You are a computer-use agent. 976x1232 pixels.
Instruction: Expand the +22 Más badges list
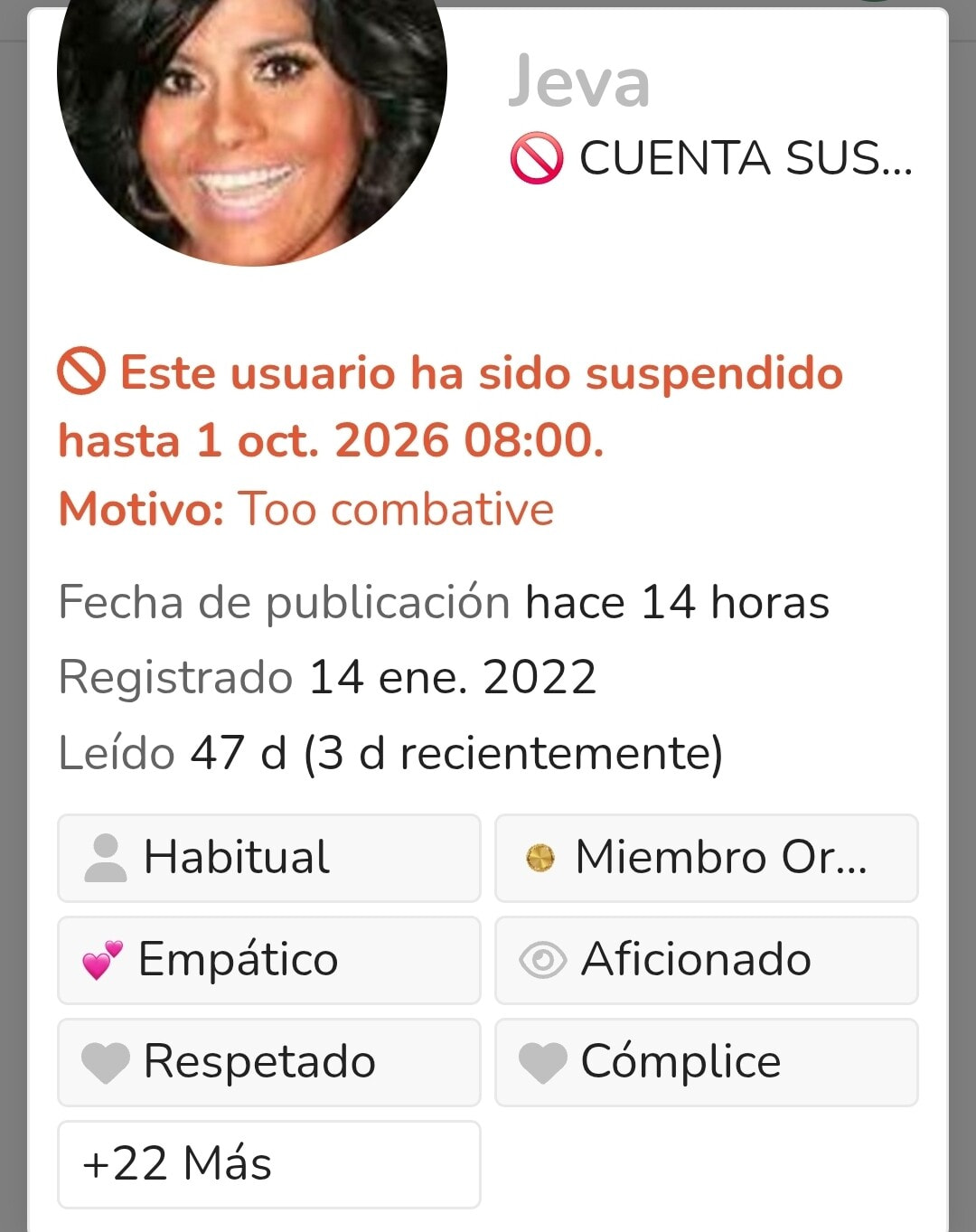(269, 1164)
